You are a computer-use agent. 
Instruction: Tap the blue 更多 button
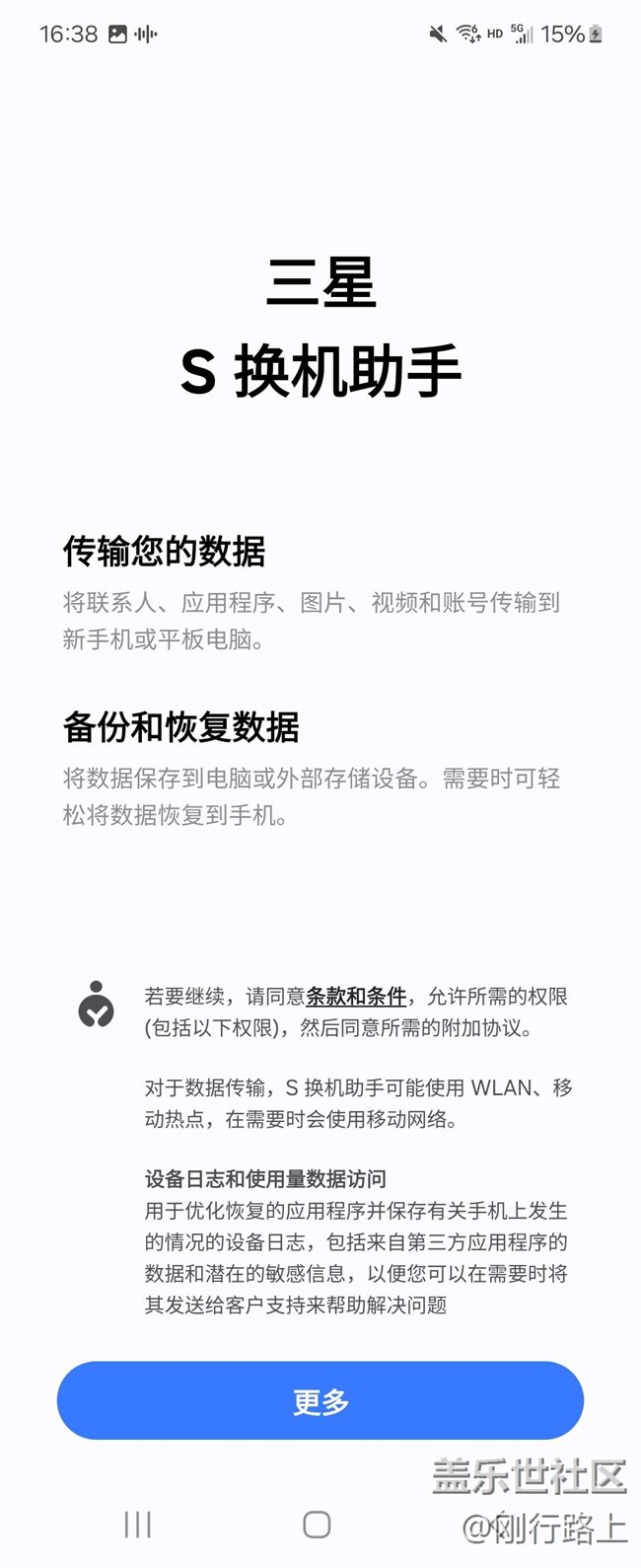[x=320, y=1400]
